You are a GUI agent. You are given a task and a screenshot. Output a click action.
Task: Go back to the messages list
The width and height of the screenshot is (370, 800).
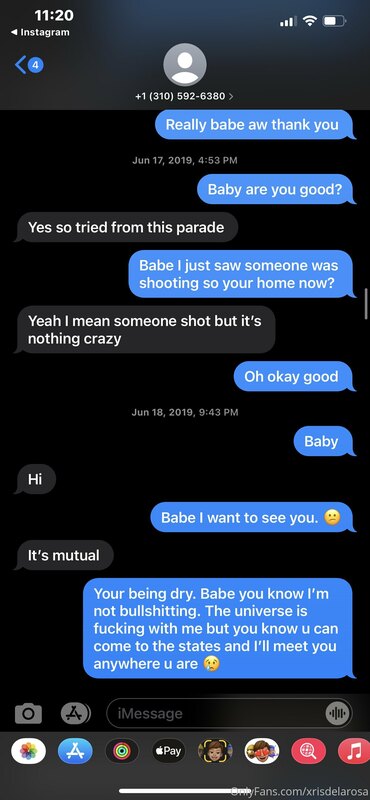tap(29, 65)
